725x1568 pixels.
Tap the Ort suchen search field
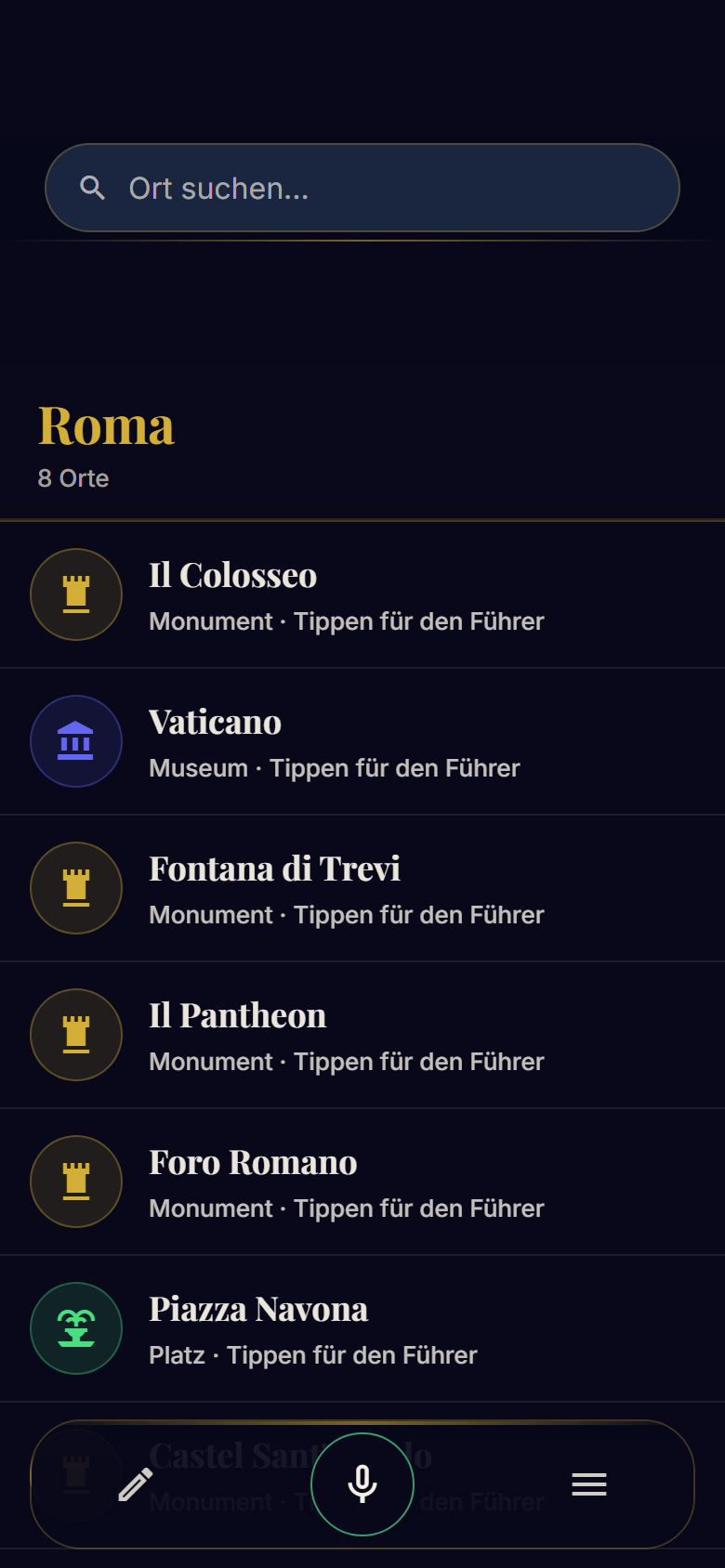tap(362, 188)
